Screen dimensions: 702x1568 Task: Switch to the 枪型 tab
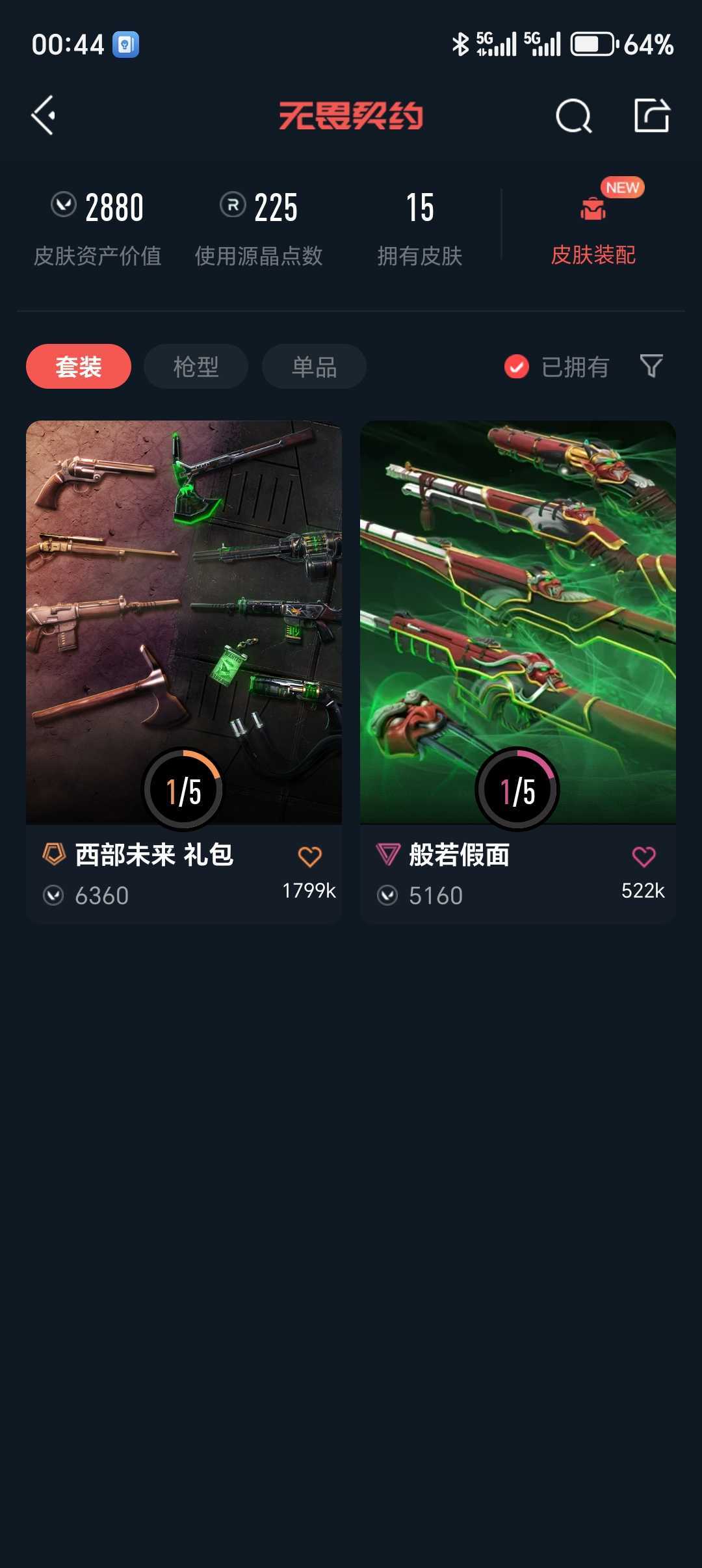(x=196, y=367)
